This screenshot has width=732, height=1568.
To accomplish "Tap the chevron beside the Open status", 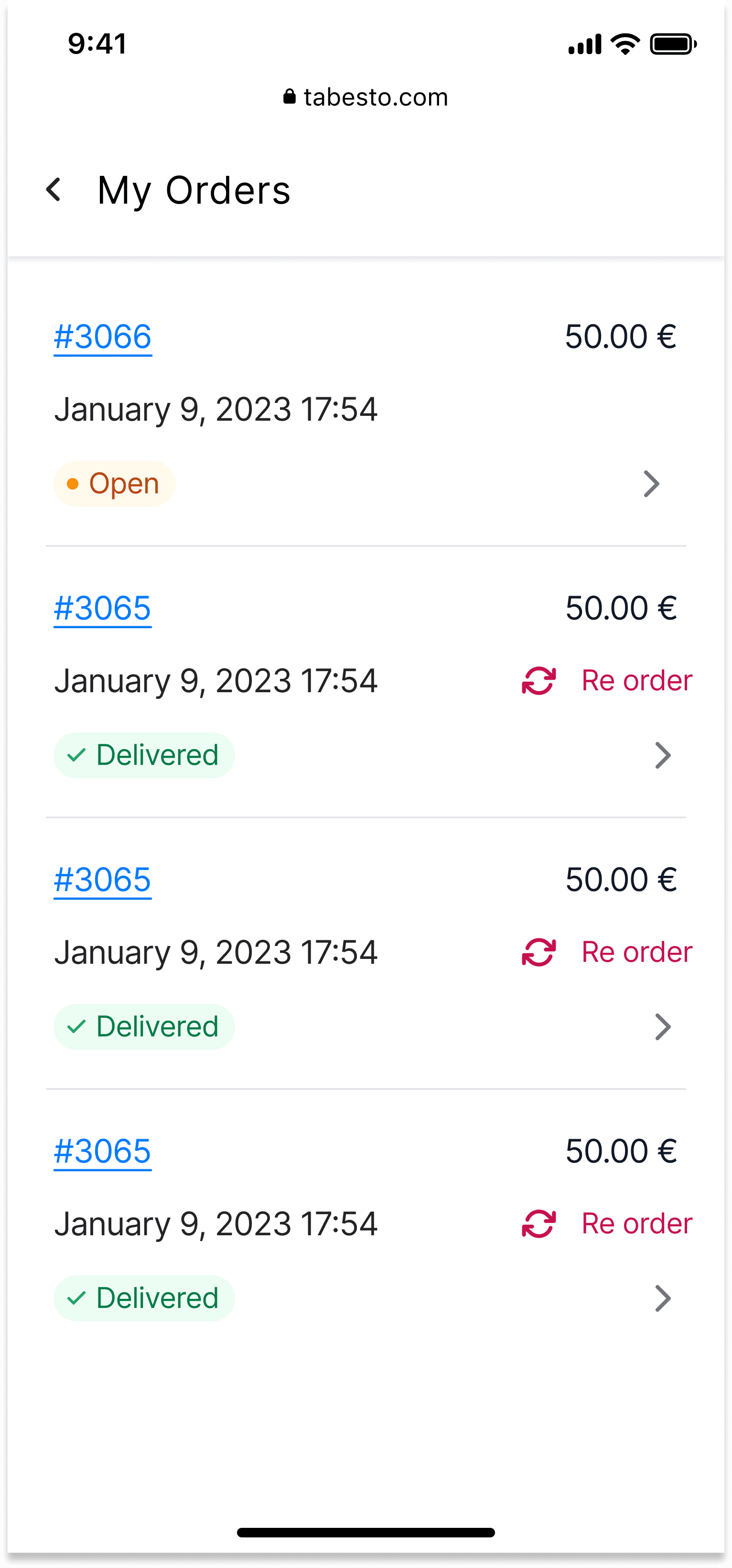I will coord(651,484).
